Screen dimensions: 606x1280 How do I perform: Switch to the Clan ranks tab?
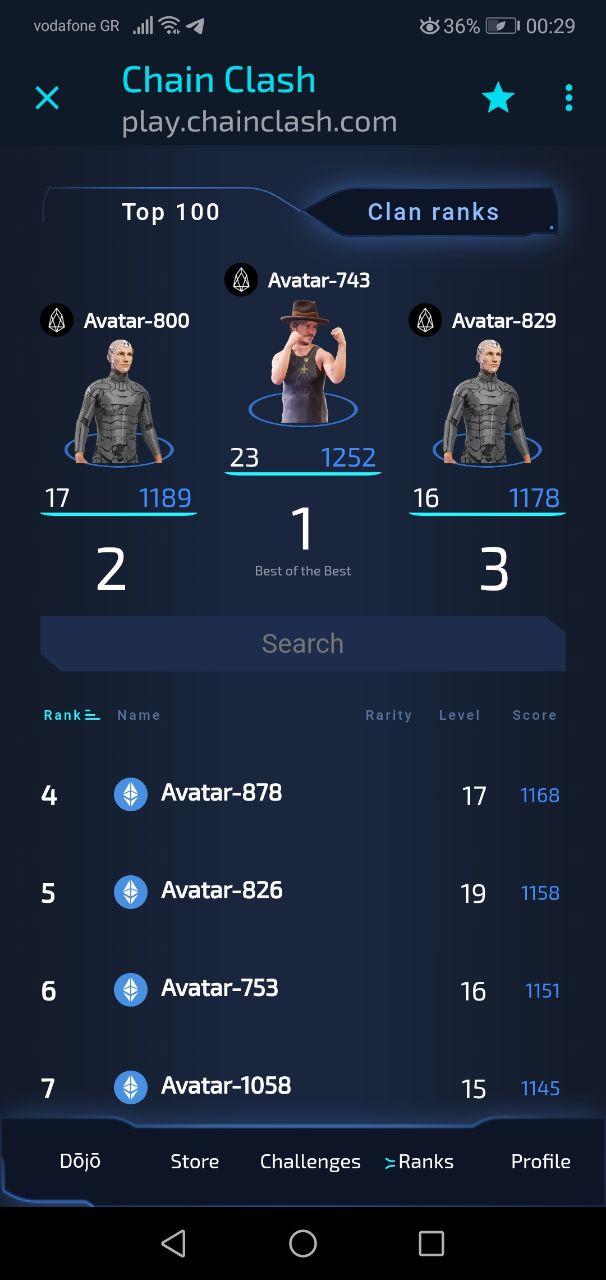[433, 212]
